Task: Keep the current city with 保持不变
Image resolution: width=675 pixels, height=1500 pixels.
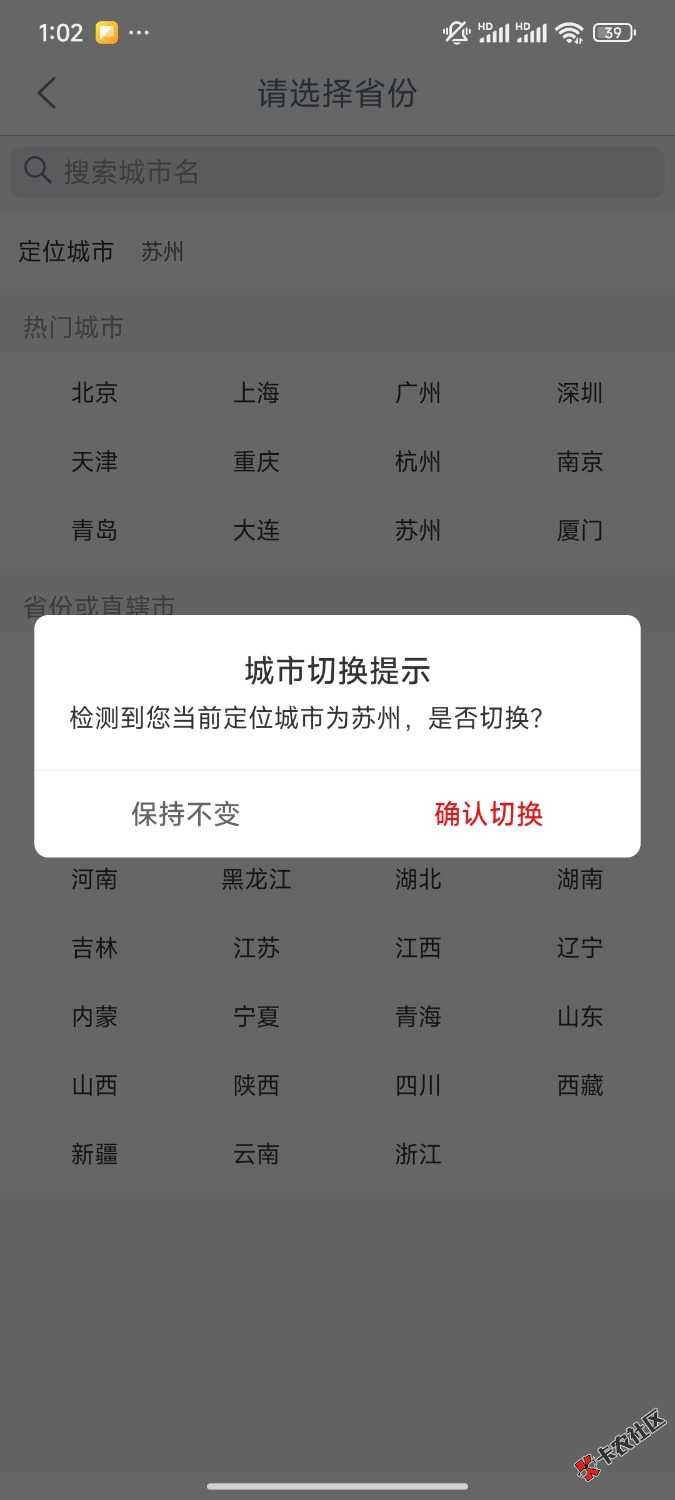Action: pos(186,814)
